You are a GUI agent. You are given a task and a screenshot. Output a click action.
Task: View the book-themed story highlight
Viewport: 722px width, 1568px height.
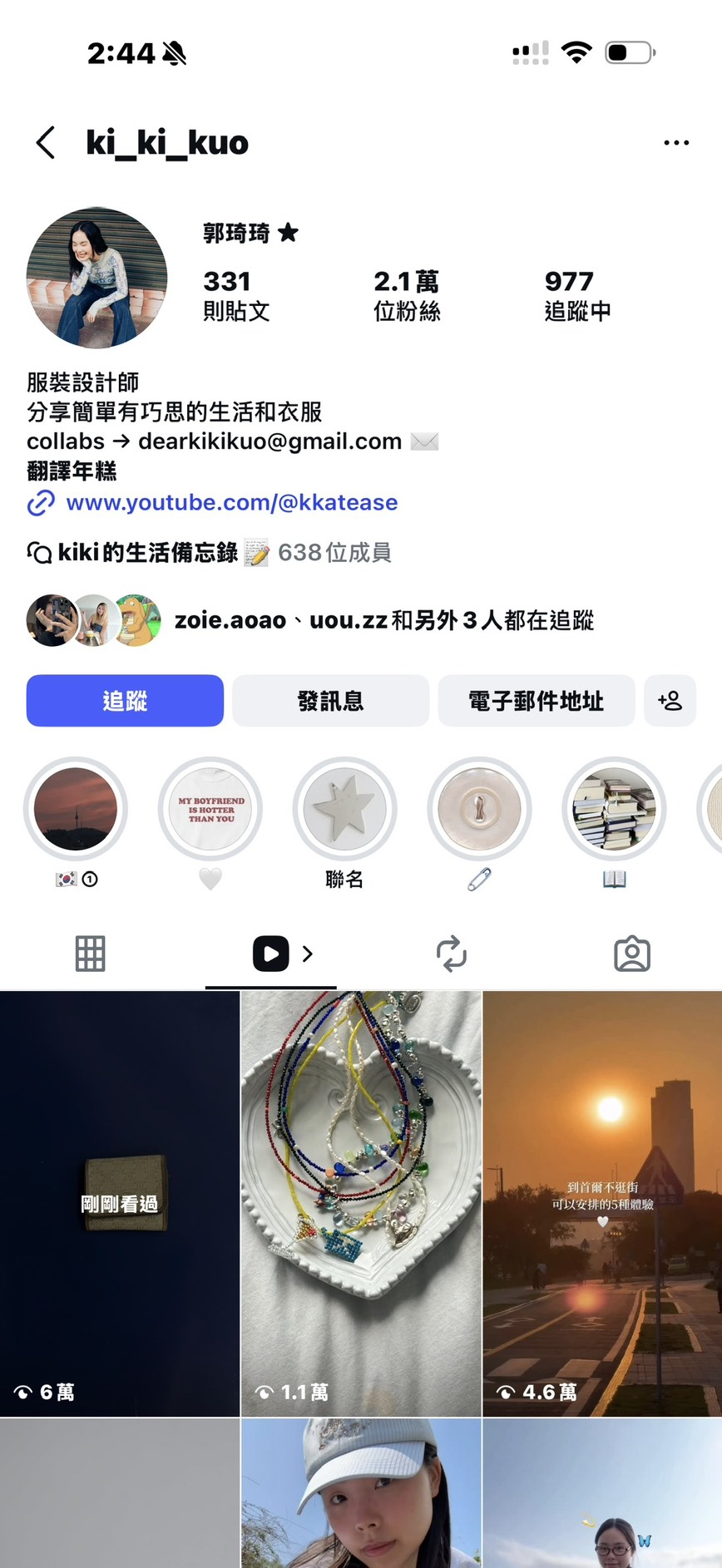click(x=613, y=808)
